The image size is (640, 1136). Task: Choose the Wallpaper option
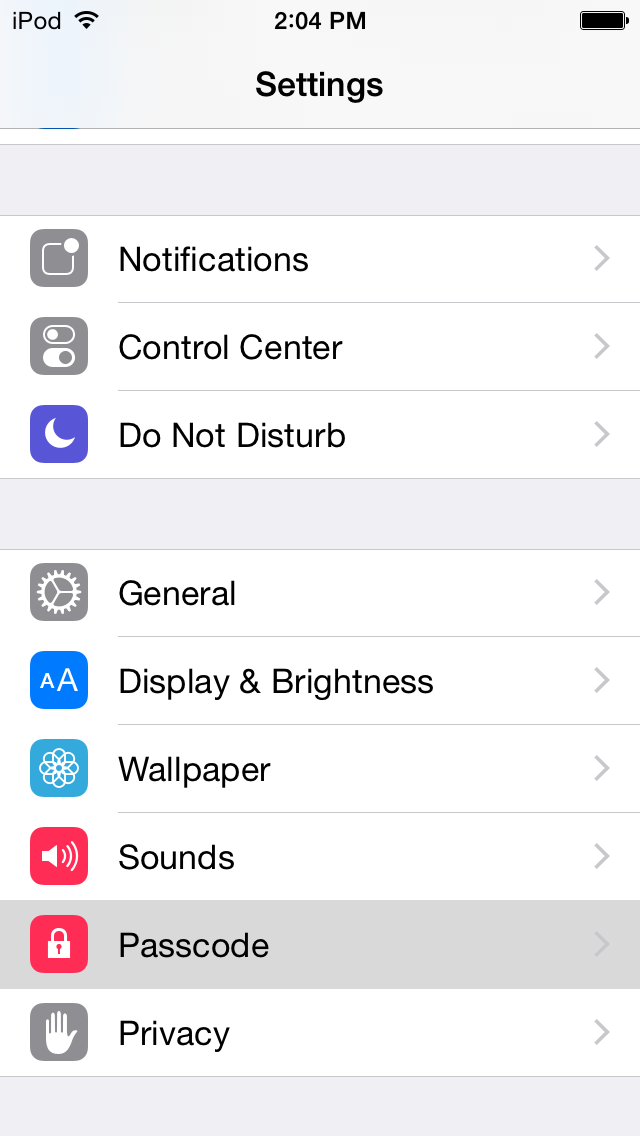(x=320, y=769)
